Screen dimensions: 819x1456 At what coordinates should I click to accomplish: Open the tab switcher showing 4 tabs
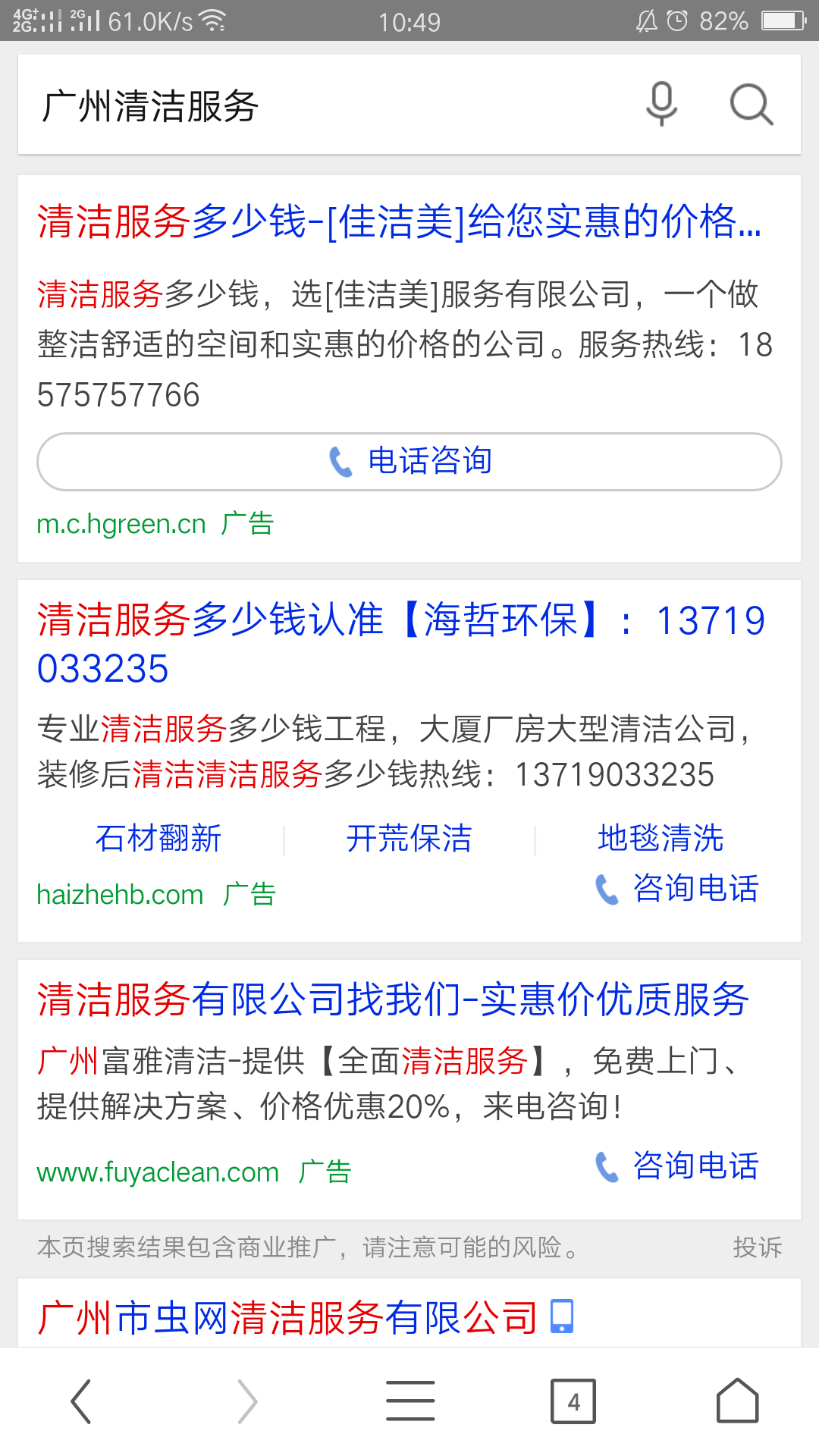(573, 1401)
